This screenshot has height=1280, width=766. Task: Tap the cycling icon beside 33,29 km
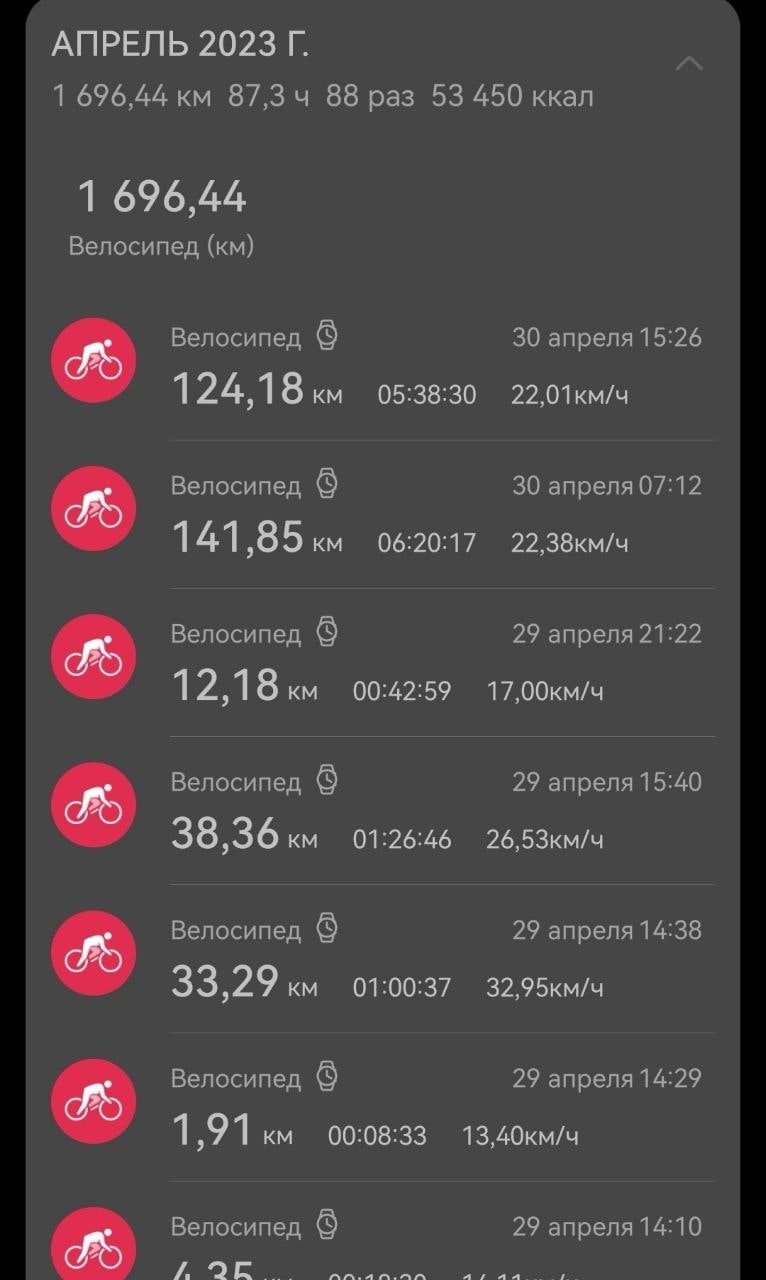point(94,952)
